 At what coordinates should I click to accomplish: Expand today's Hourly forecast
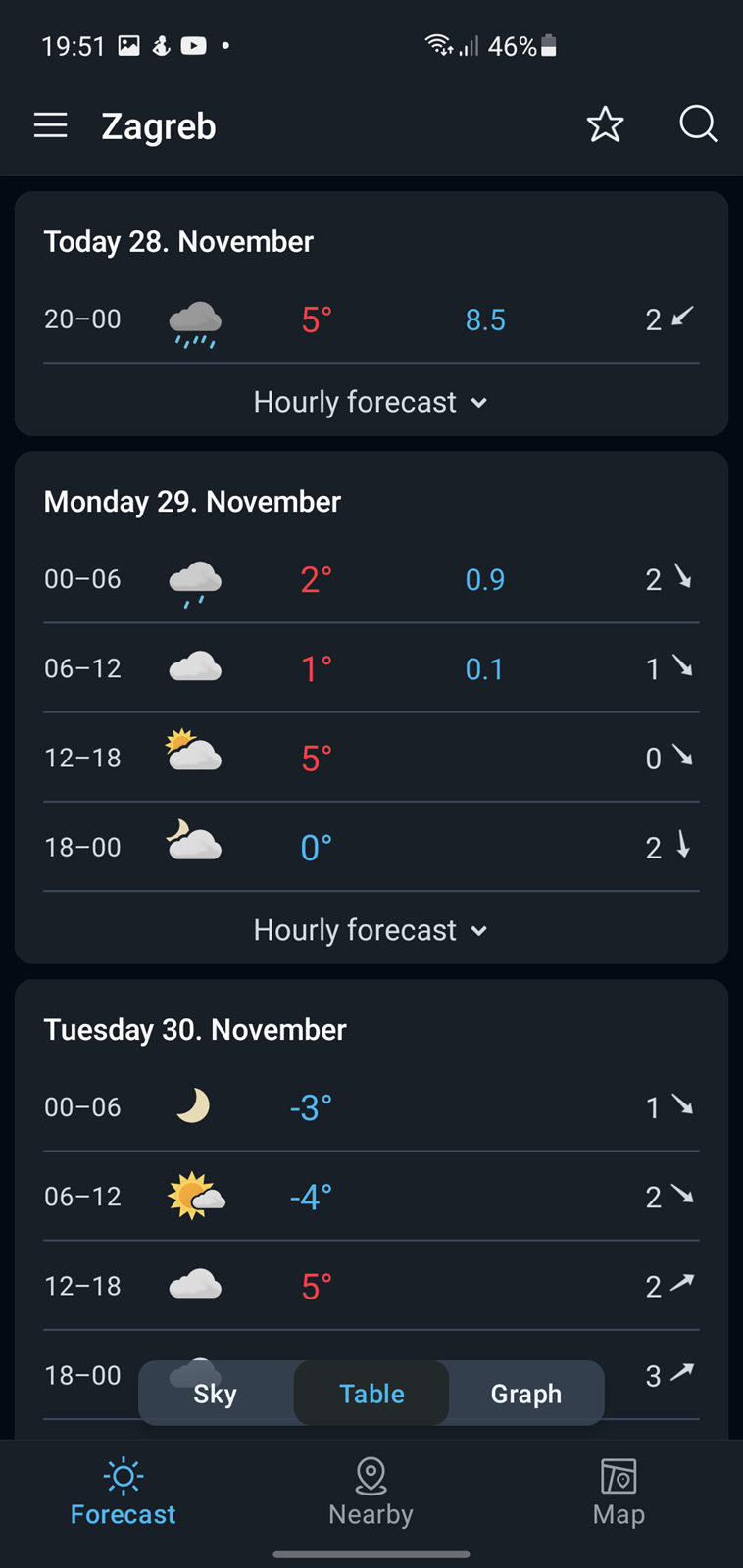point(371,402)
